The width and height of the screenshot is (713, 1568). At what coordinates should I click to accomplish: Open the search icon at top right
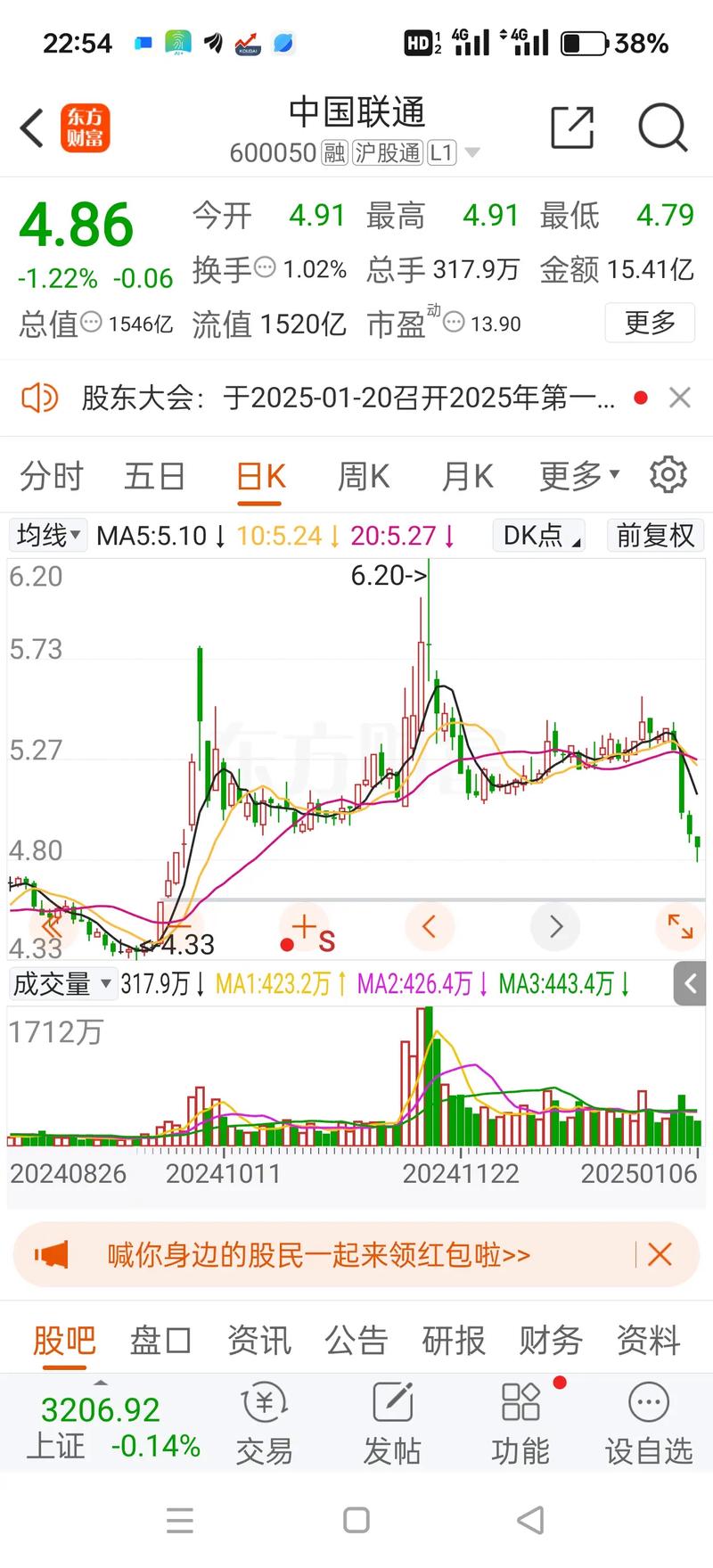tap(663, 127)
